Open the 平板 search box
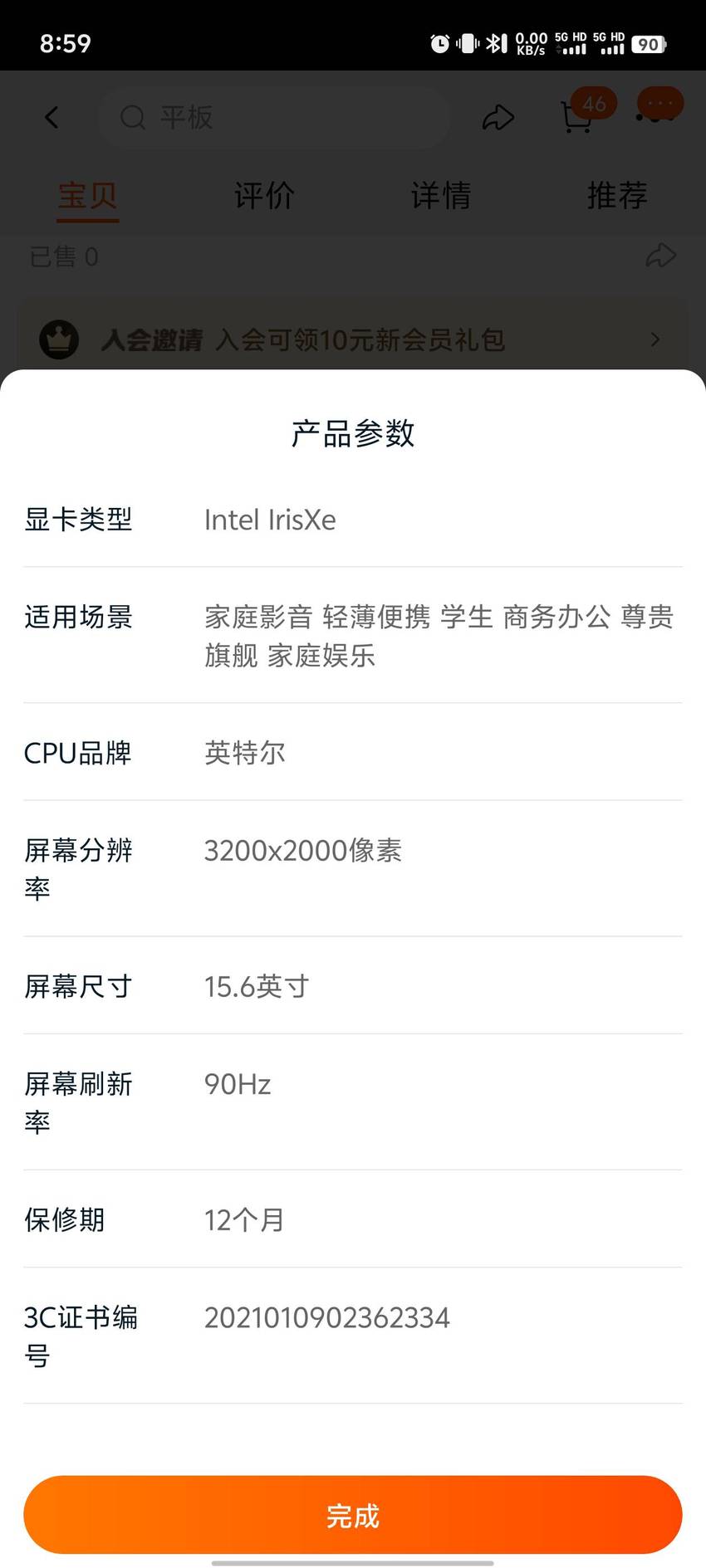 pyautogui.click(x=274, y=117)
